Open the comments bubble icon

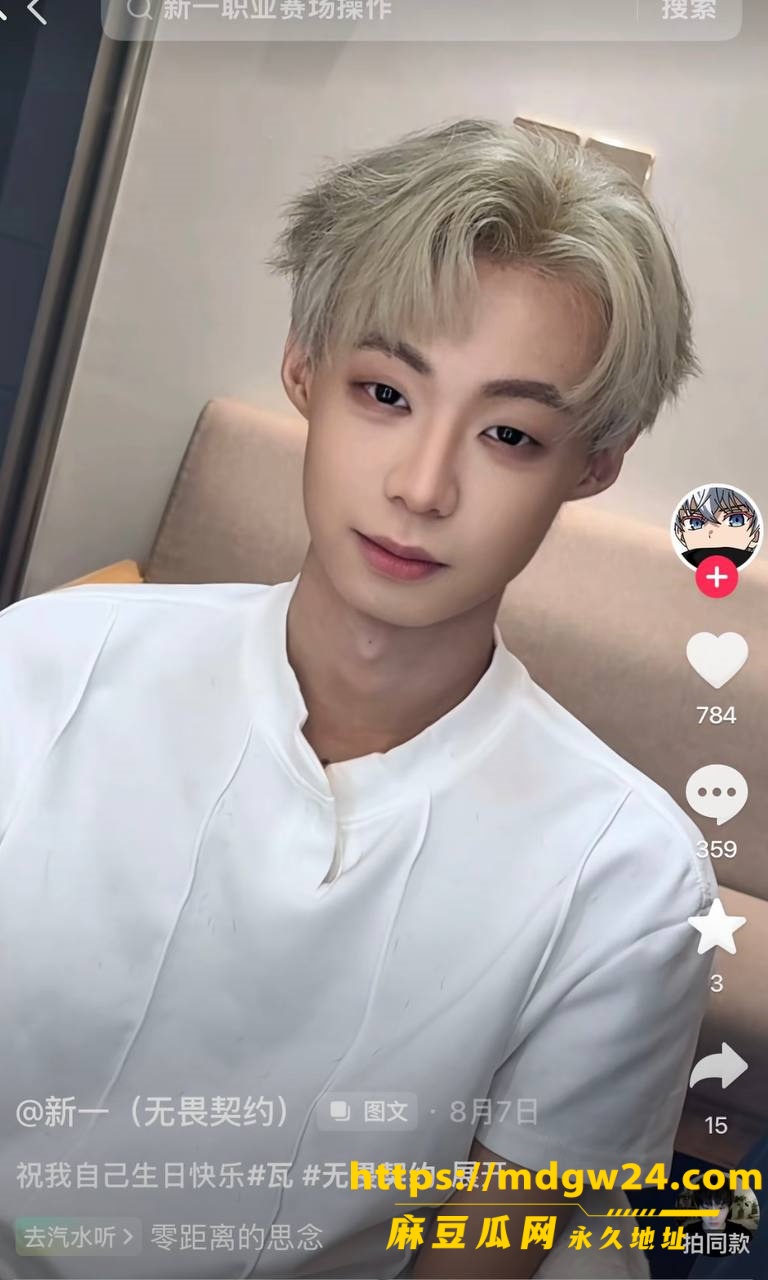click(x=717, y=796)
